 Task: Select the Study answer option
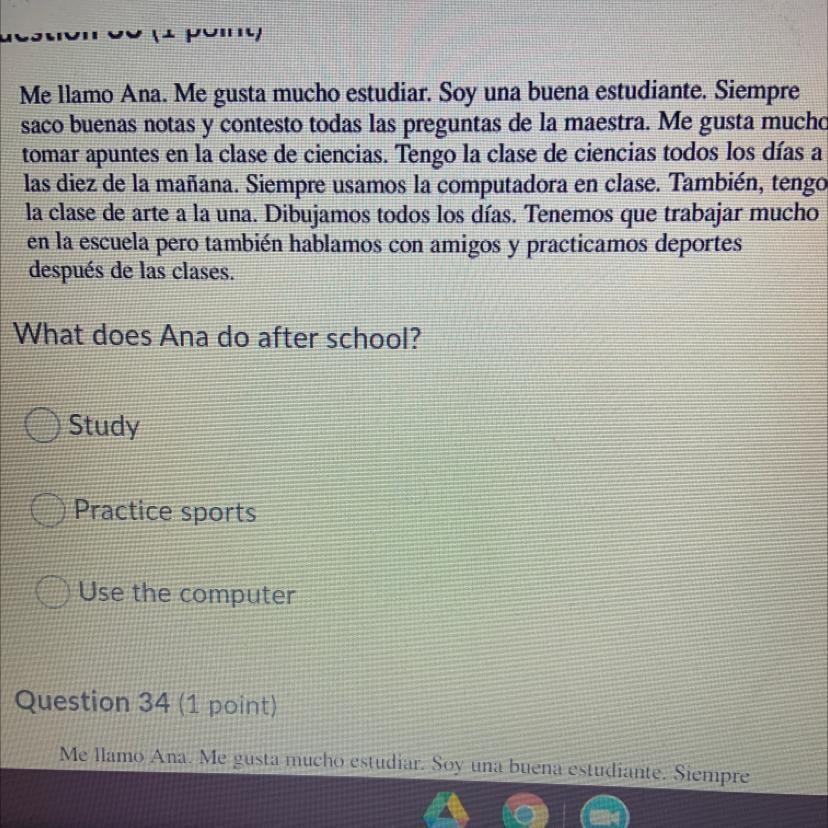43,427
